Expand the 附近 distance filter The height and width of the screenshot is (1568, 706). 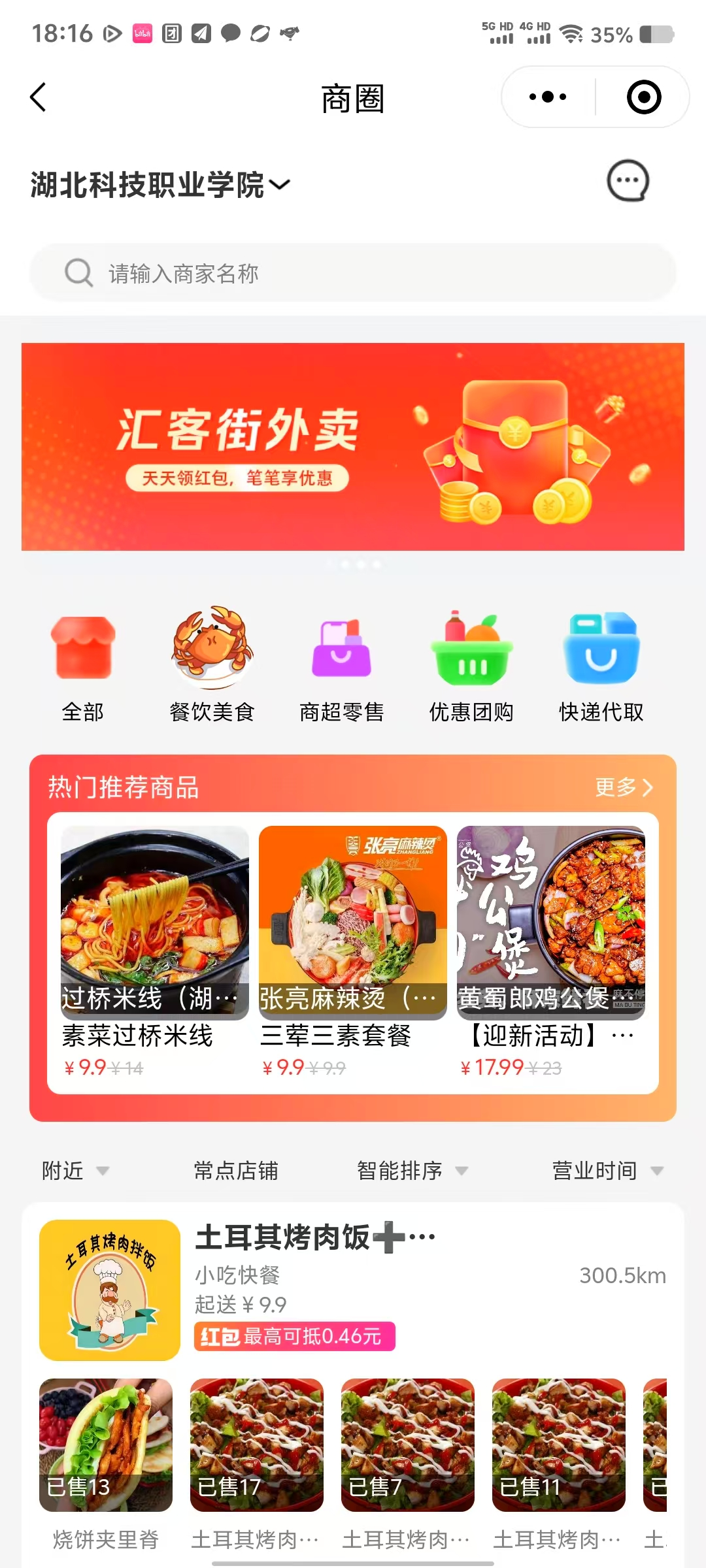[x=75, y=1171]
